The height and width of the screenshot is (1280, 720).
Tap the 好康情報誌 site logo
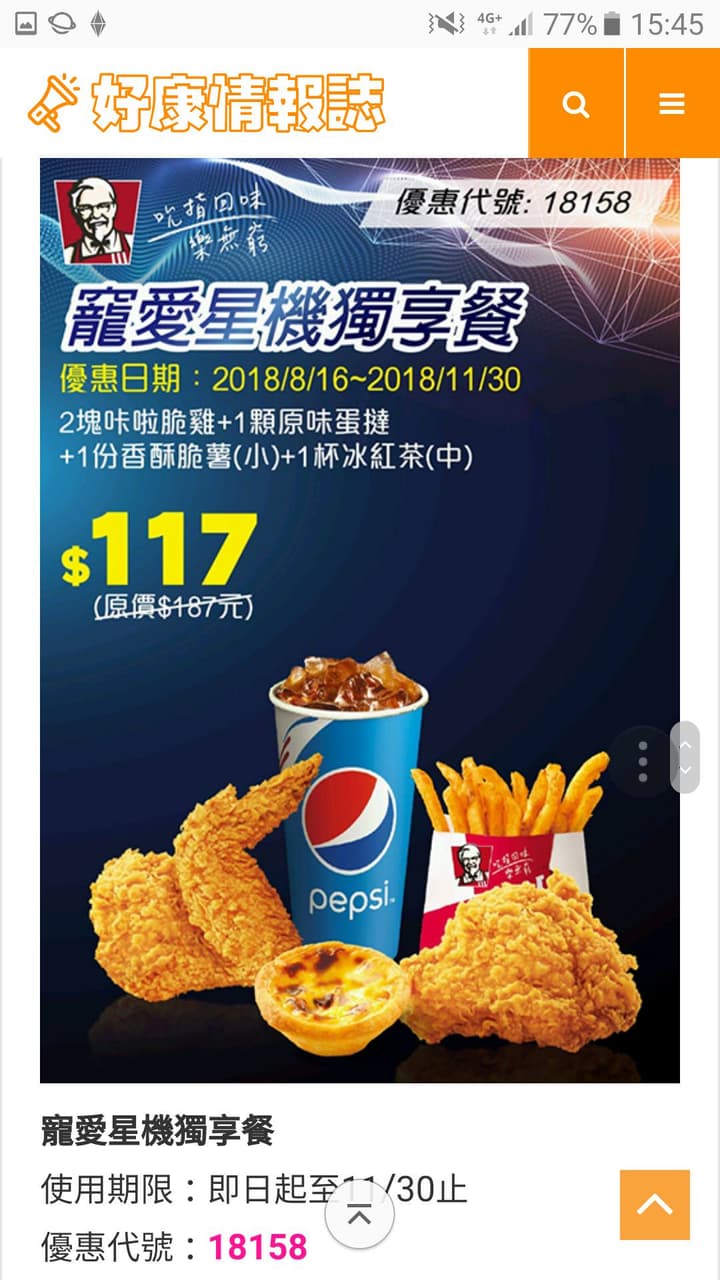pos(207,103)
